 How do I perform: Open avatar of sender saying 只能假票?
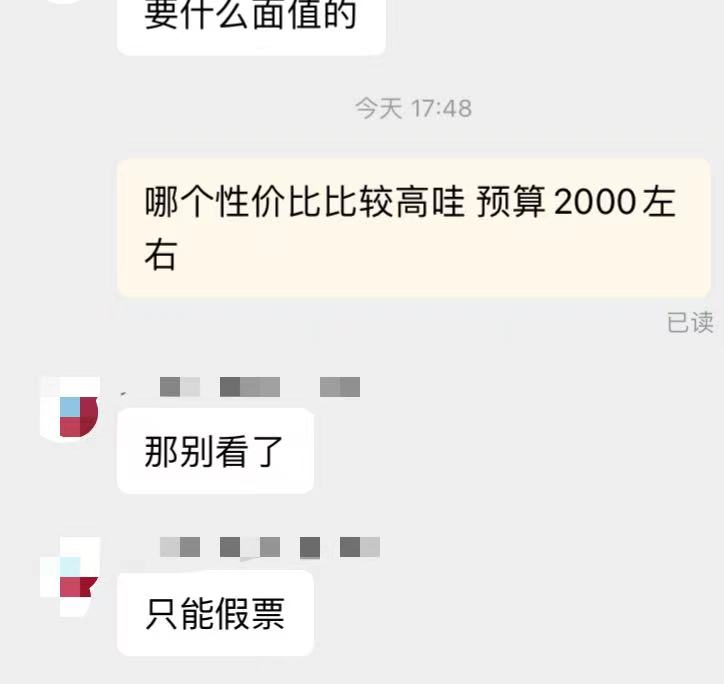(69, 570)
